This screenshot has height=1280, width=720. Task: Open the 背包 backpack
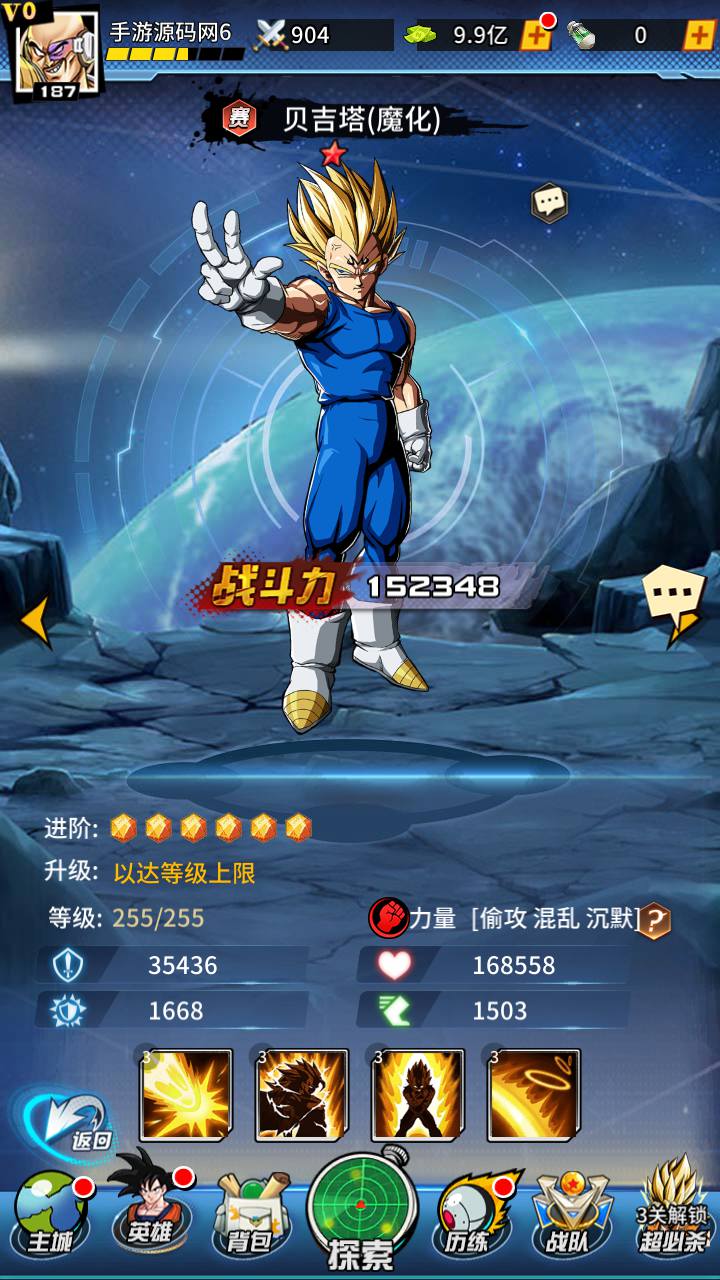coord(255,1215)
